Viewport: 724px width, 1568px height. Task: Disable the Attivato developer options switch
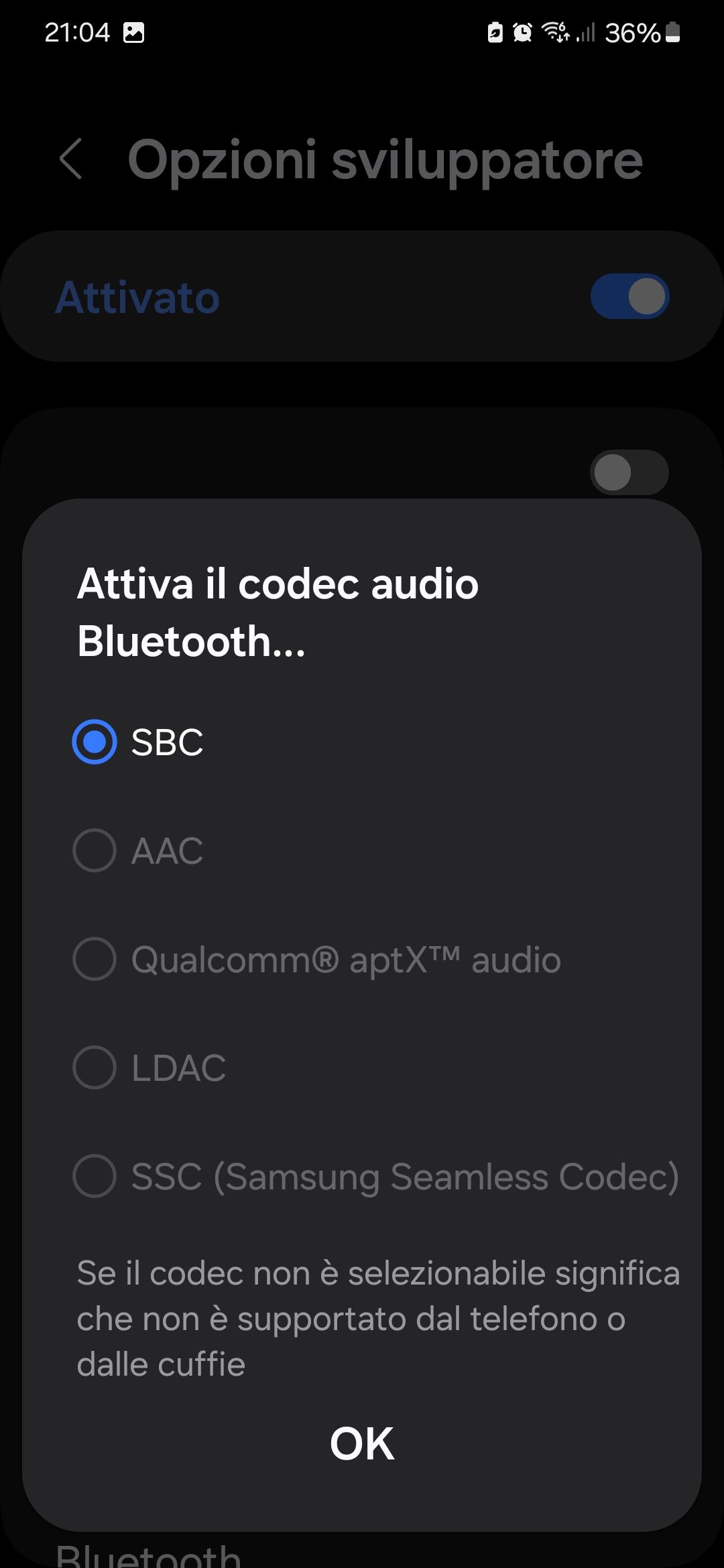coord(630,296)
